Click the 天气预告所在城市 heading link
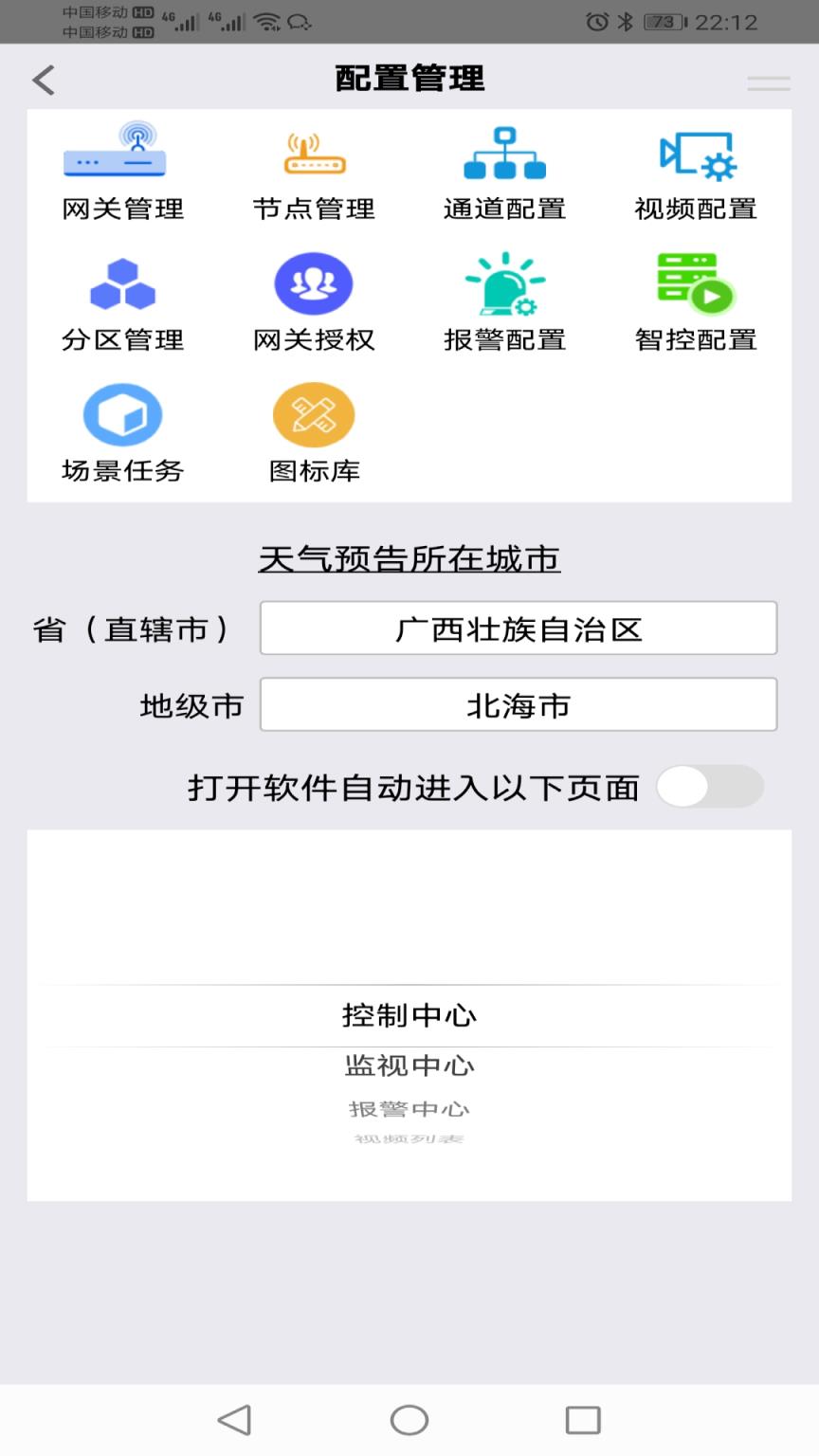The width and height of the screenshot is (819, 1456). click(x=409, y=559)
